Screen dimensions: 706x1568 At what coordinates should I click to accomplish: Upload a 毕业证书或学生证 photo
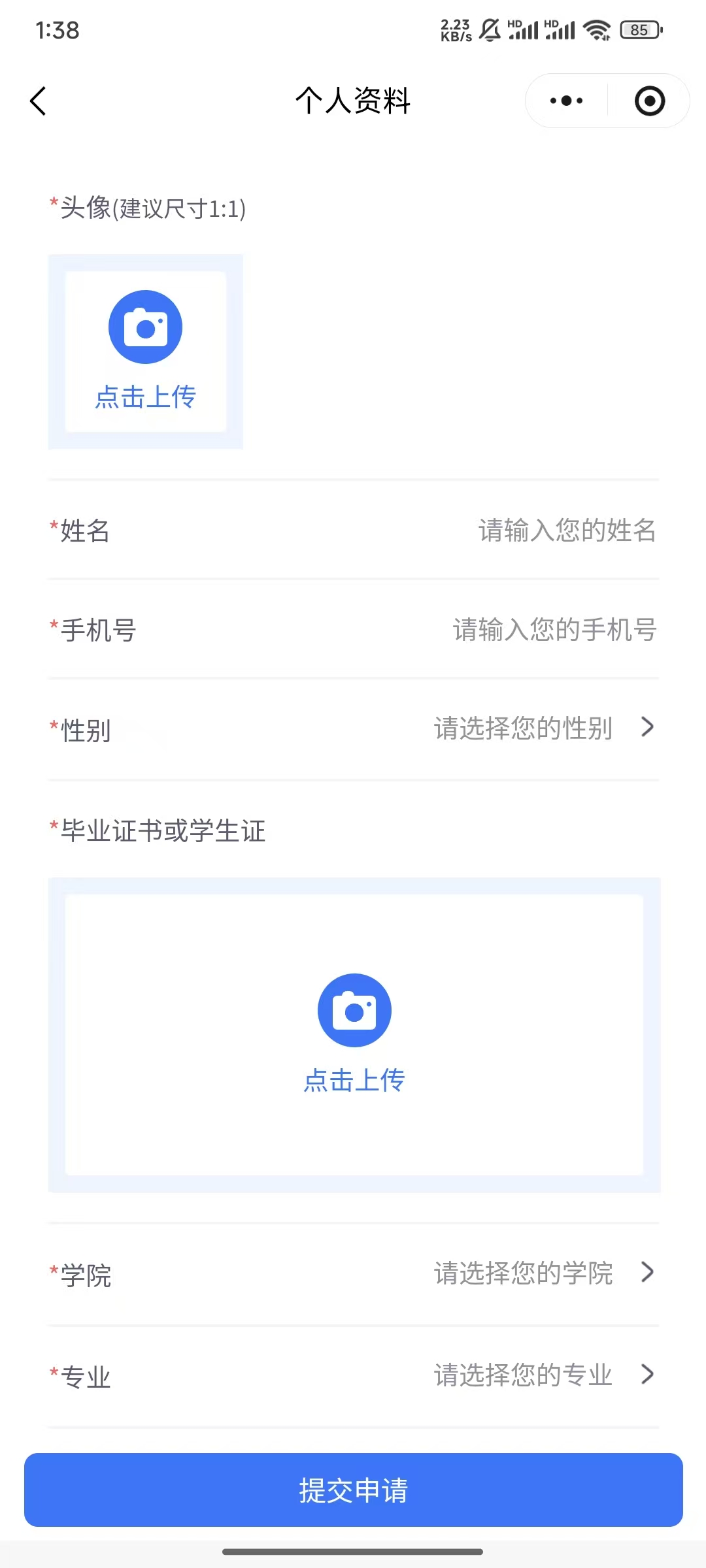(x=354, y=1034)
